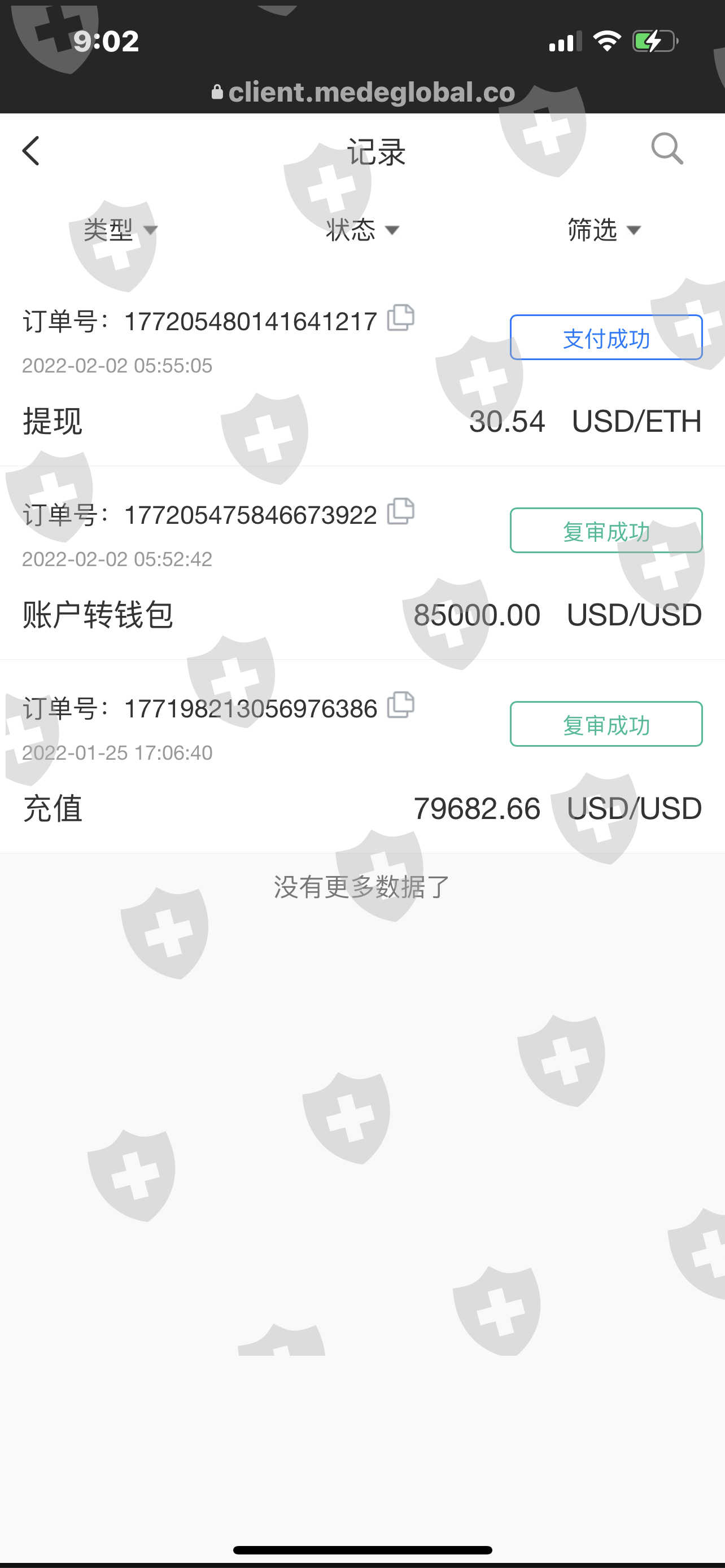Image resolution: width=725 pixels, height=1568 pixels.
Task: Go back using the arrow
Action: coord(31,150)
